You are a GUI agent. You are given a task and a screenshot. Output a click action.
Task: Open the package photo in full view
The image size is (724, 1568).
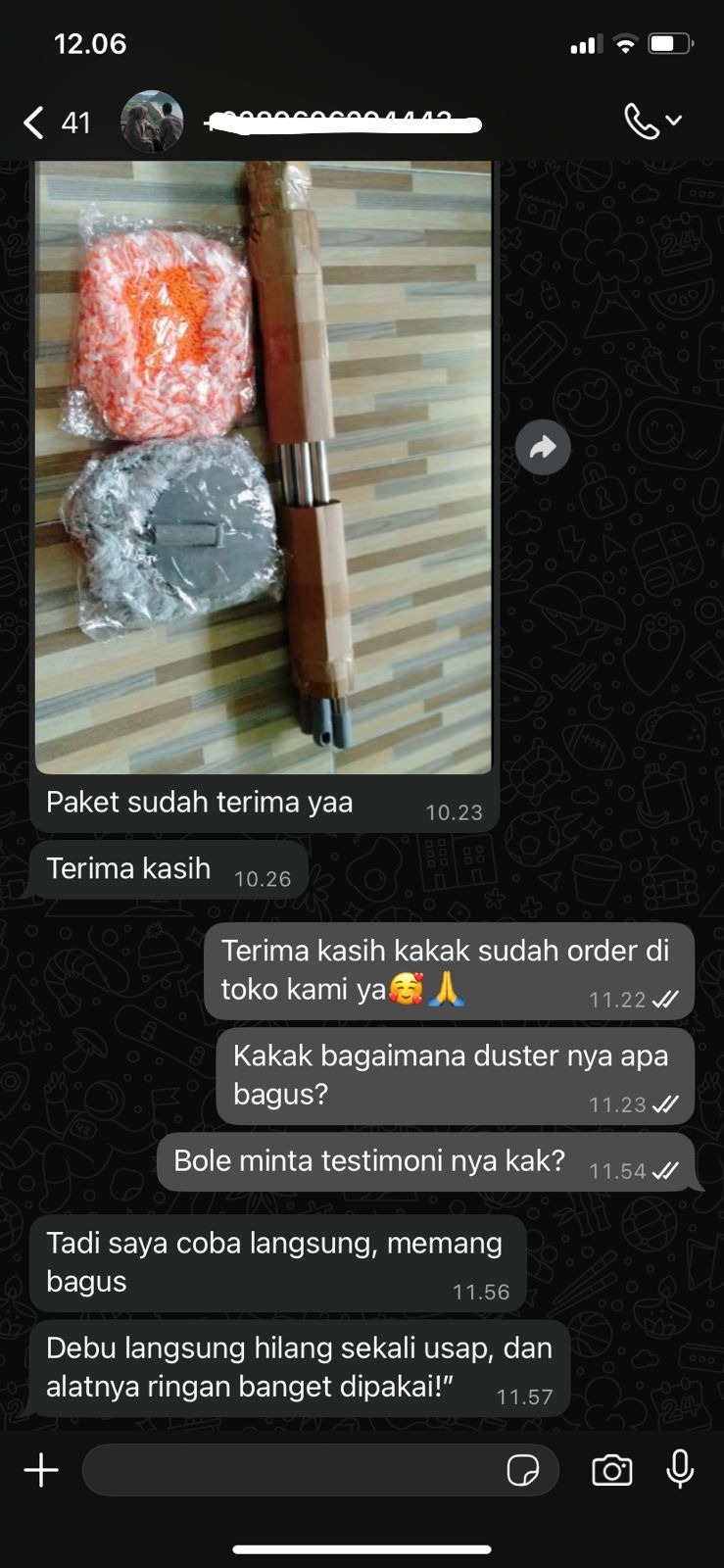point(264,465)
